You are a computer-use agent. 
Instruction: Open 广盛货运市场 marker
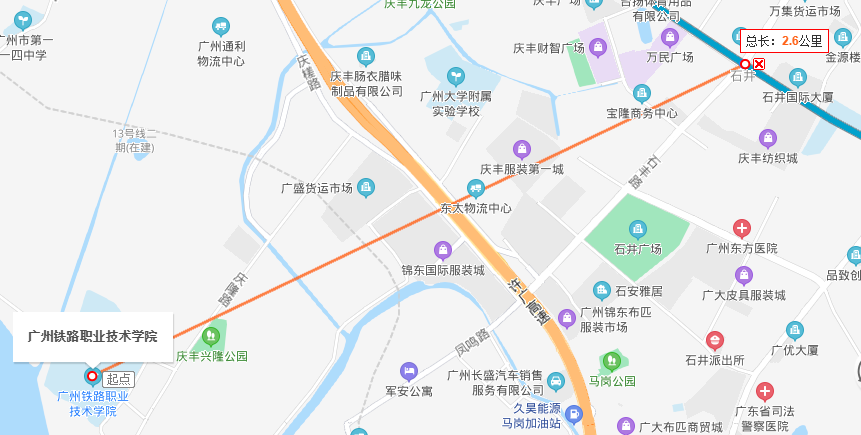[x=366, y=187]
